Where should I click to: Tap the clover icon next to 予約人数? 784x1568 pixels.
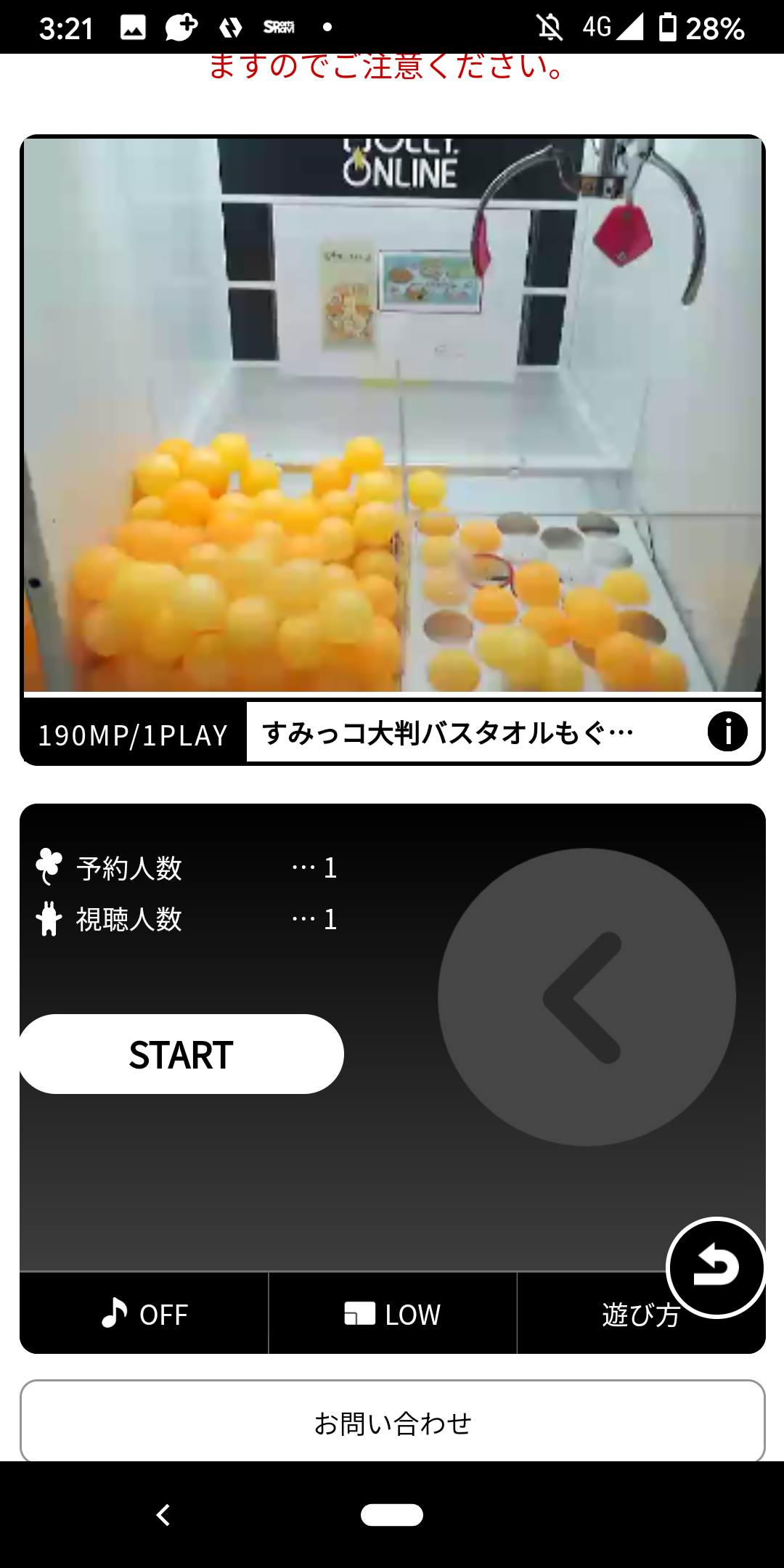pos(48,866)
